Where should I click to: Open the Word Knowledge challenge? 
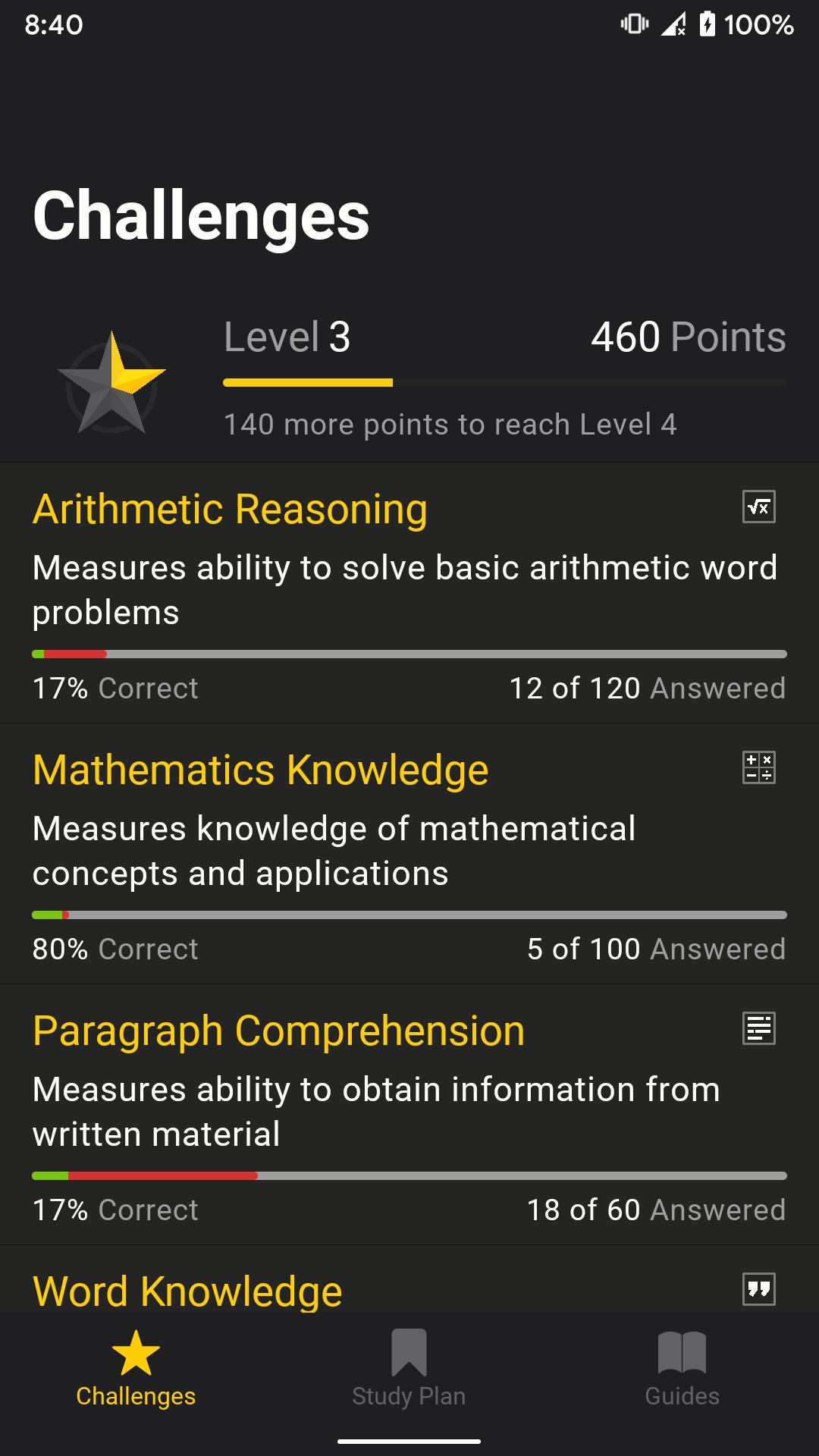[187, 1290]
